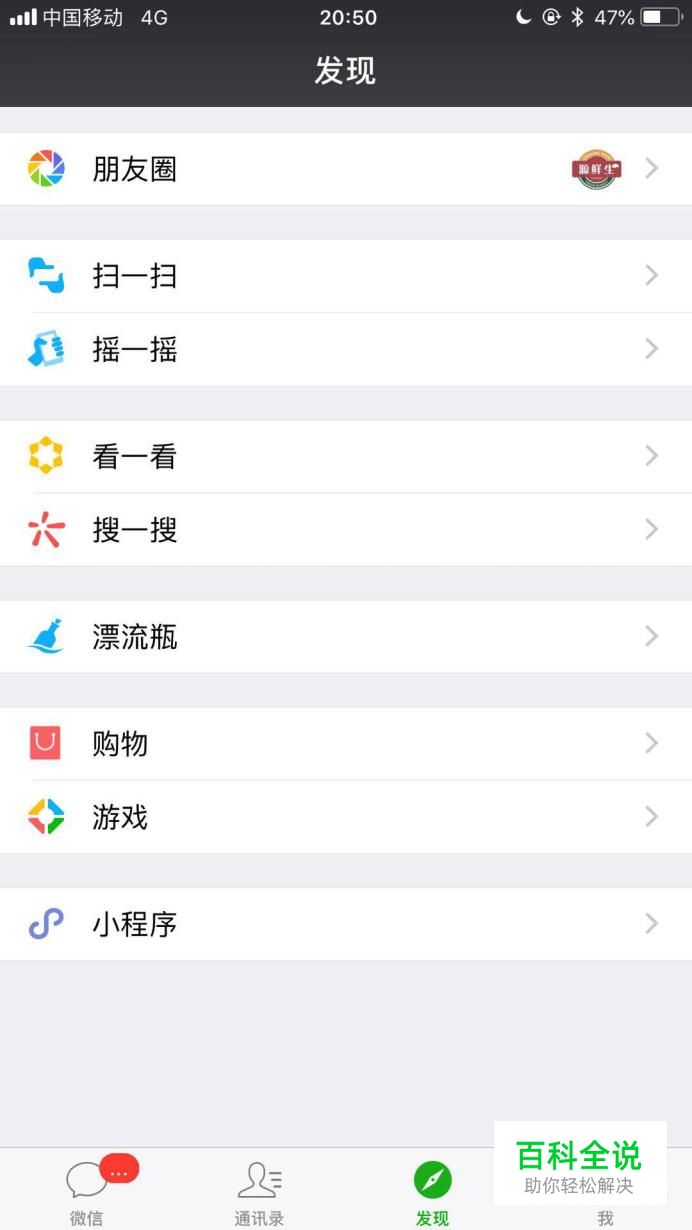Screen dimensions: 692x1230
Task: Open the 游戏 games section
Action: point(345,817)
